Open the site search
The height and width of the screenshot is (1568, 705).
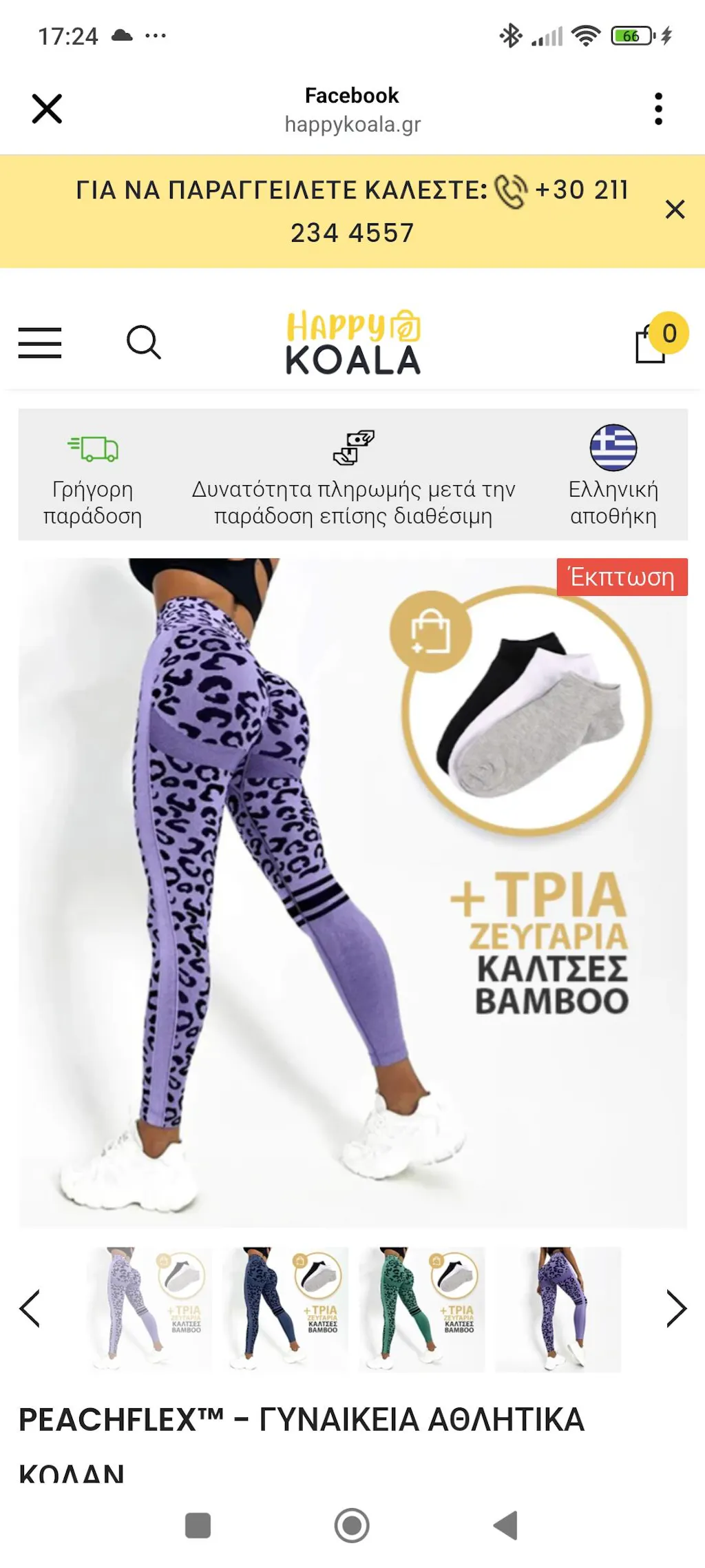coord(143,342)
